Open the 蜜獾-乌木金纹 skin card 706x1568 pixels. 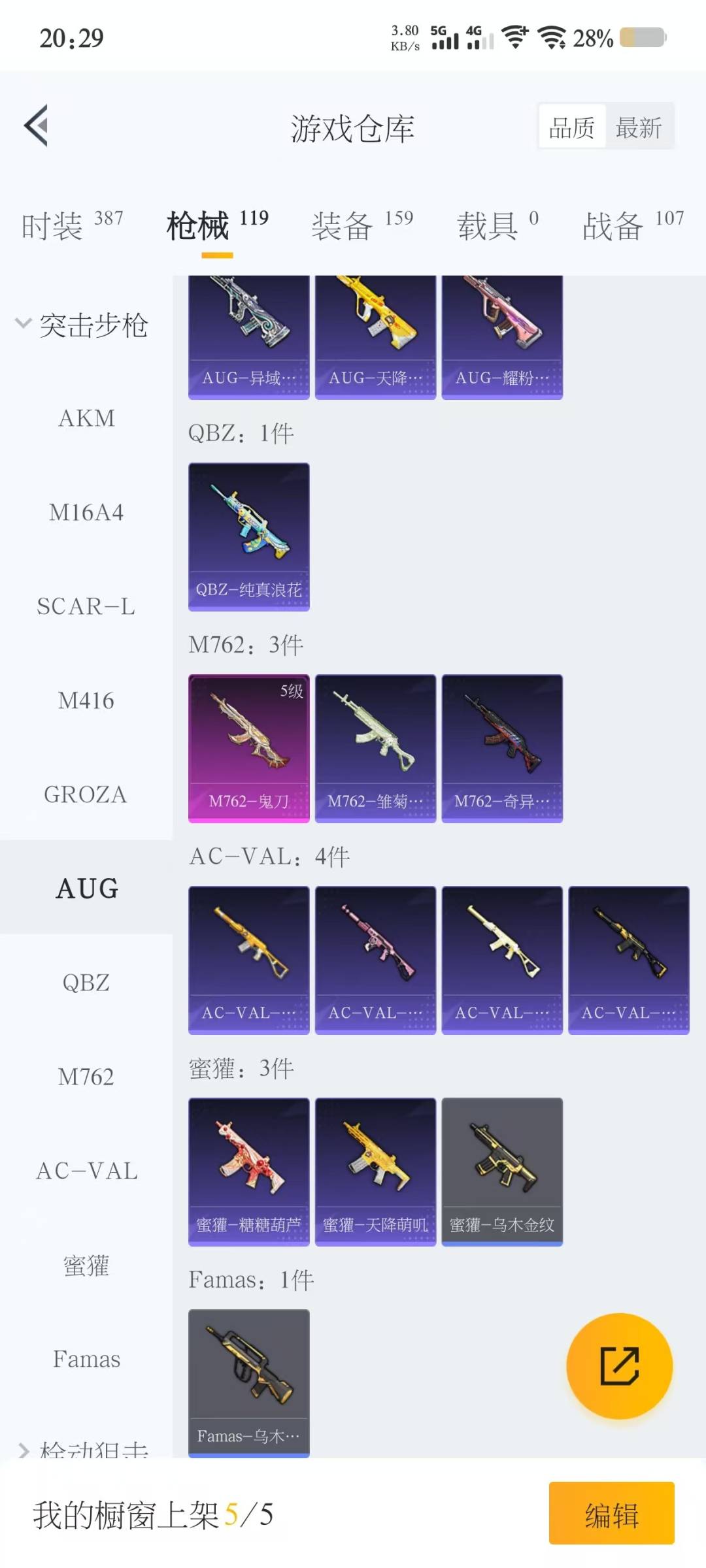(502, 1172)
